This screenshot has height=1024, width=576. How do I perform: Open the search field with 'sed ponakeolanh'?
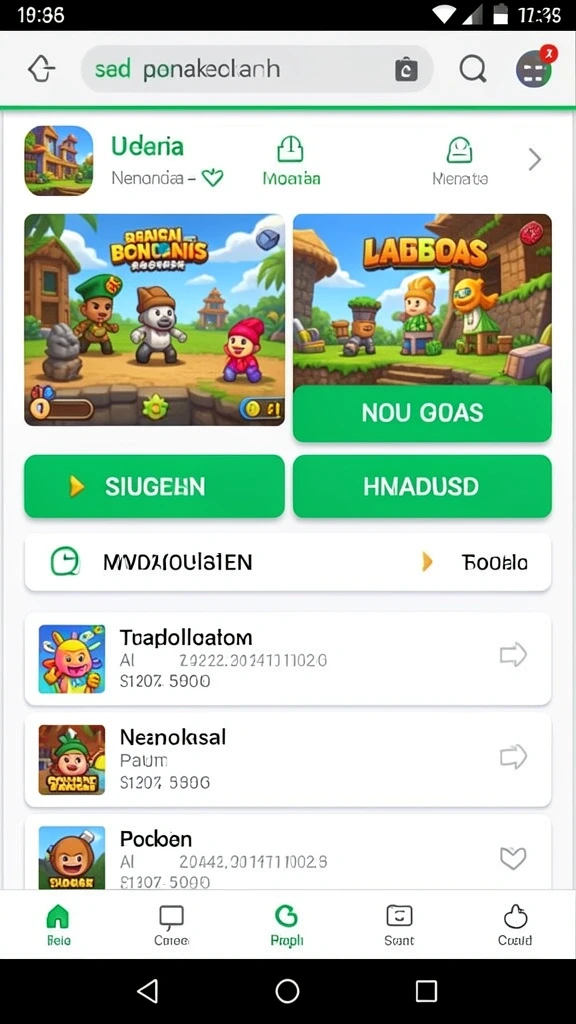[x=257, y=69]
